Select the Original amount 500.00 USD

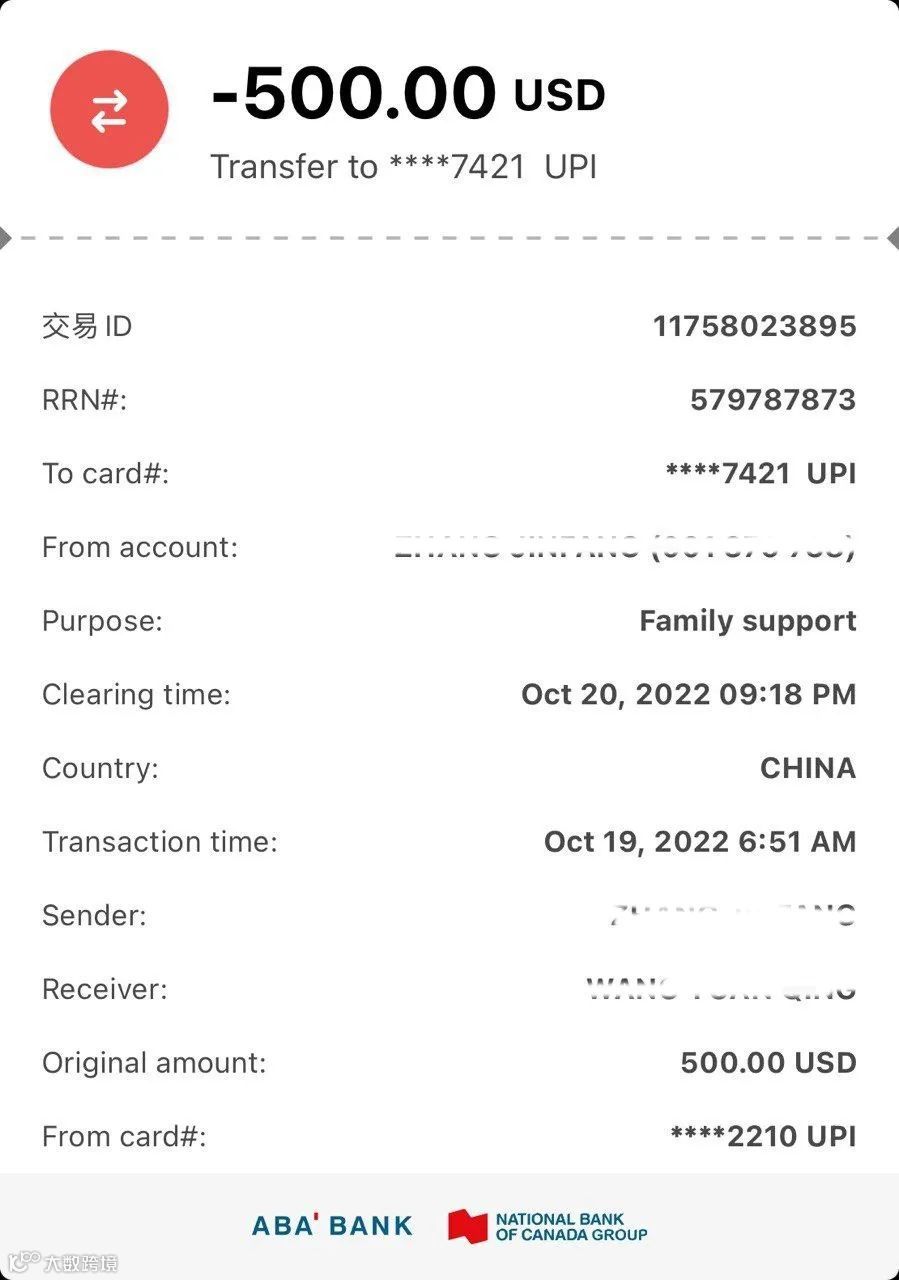[x=768, y=1063]
